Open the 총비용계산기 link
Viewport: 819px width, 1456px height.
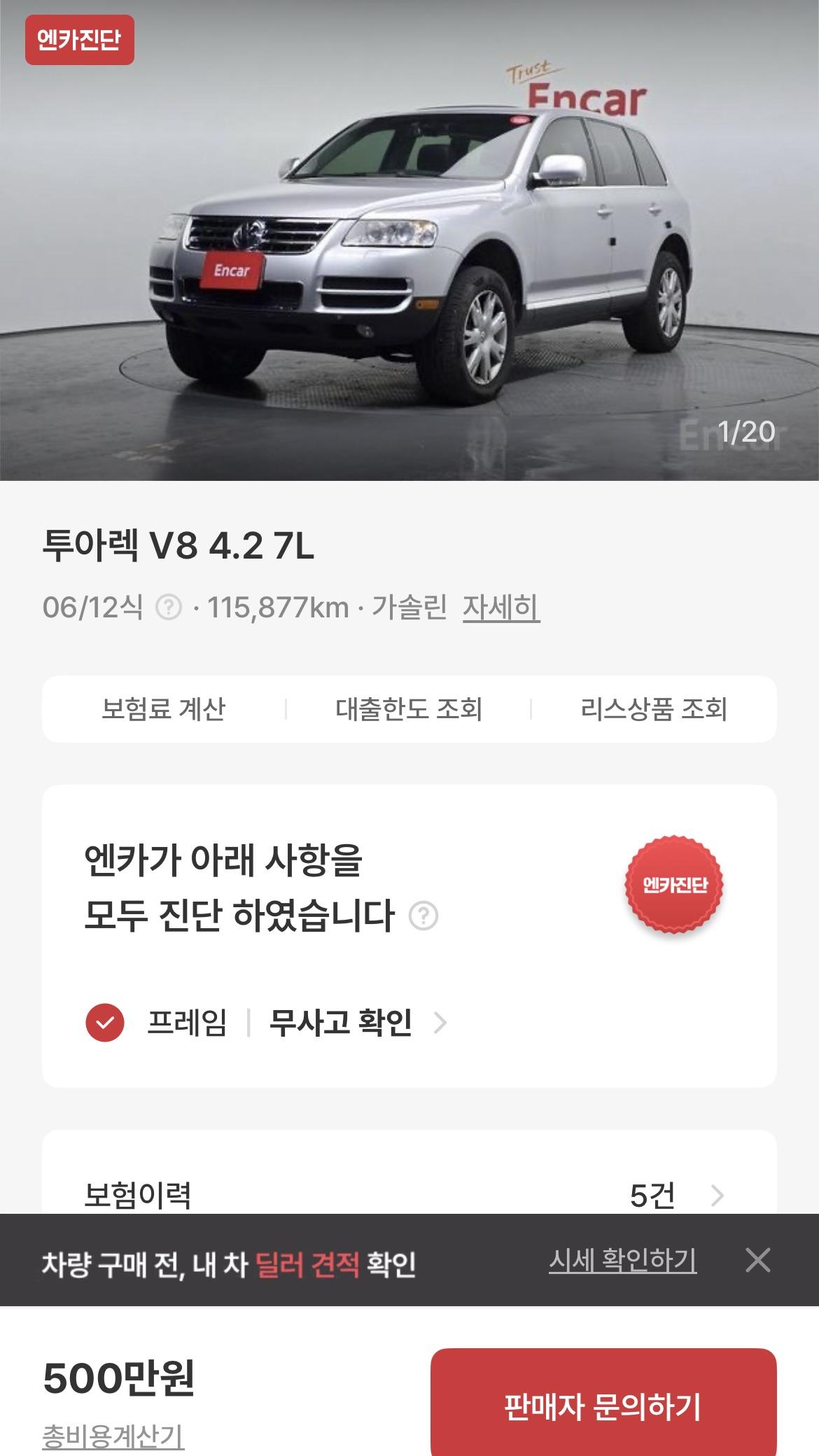(113, 1436)
